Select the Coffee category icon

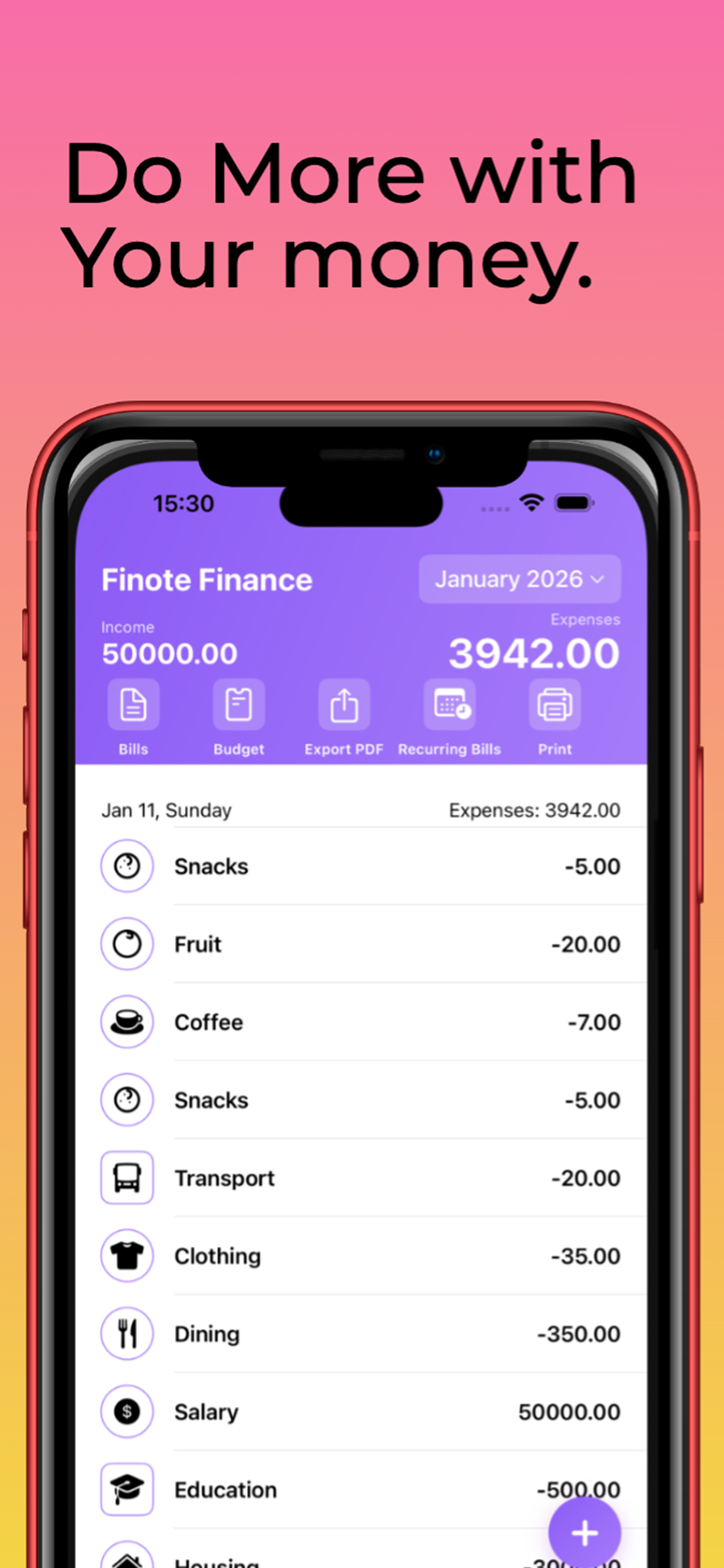(x=126, y=1022)
